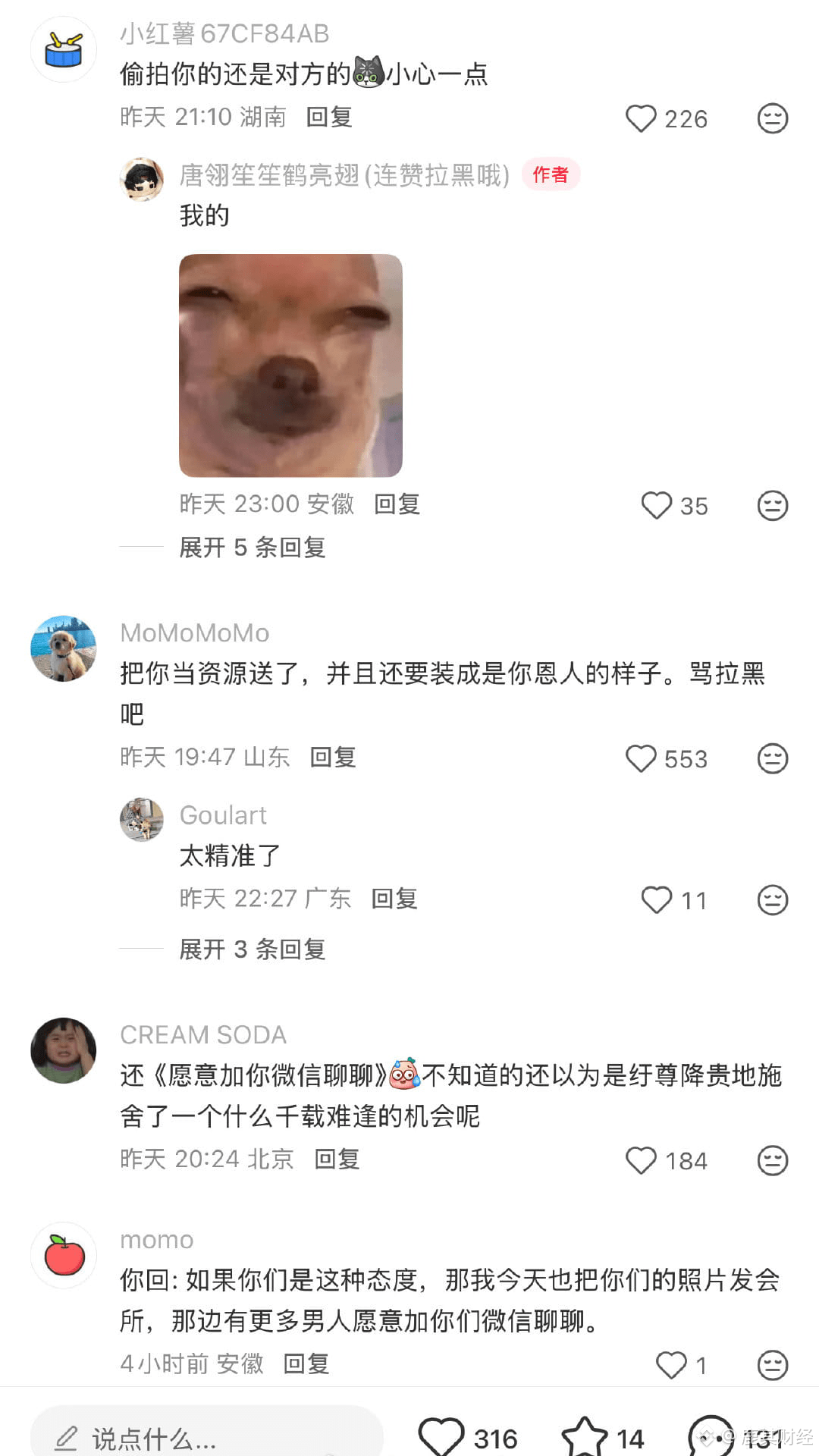Expand 展开 5 条回复
This screenshot has height=1456, width=819.
point(252,547)
